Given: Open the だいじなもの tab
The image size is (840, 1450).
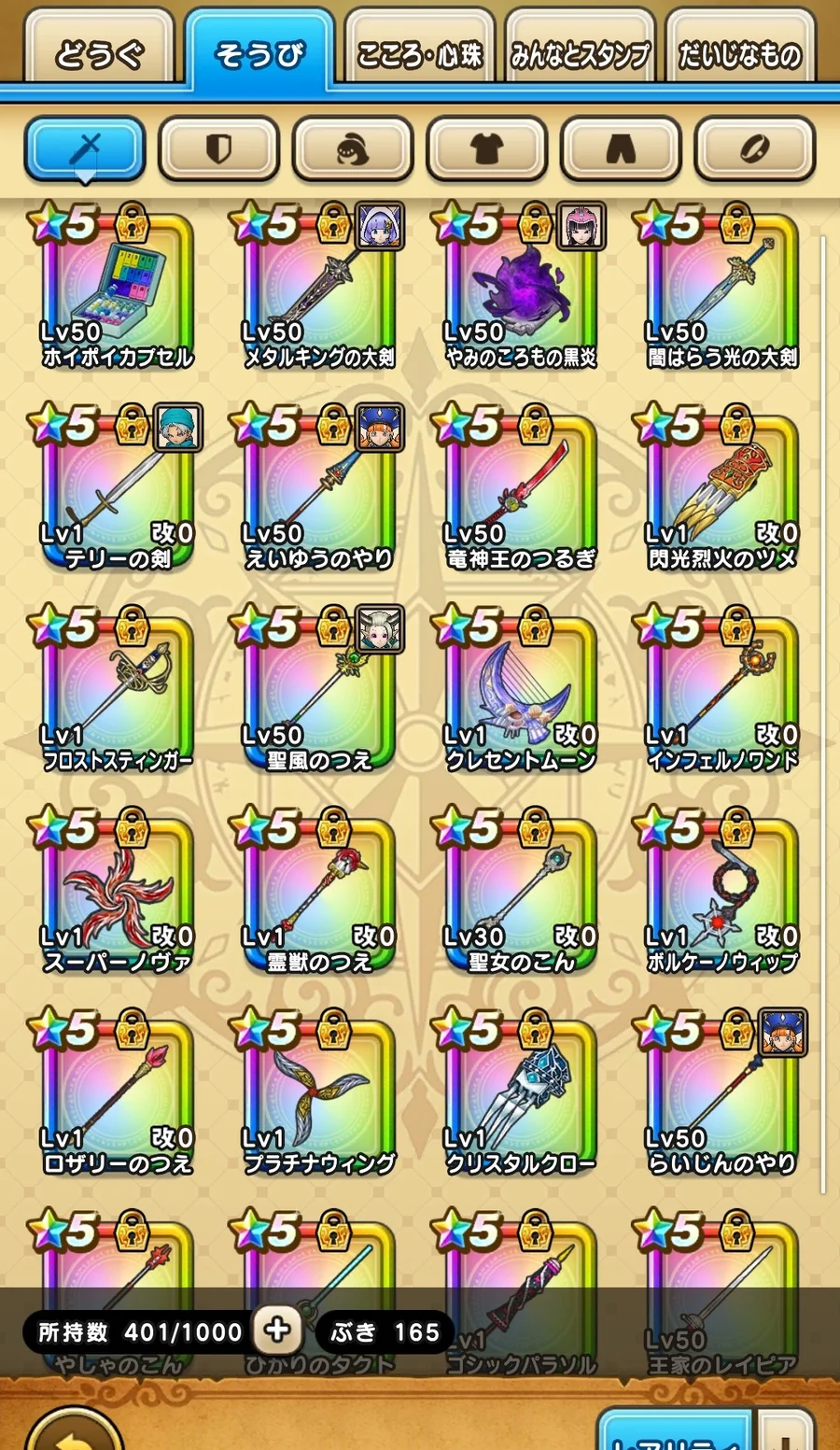Looking at the screenshot, I should click(x=739, y=53).
